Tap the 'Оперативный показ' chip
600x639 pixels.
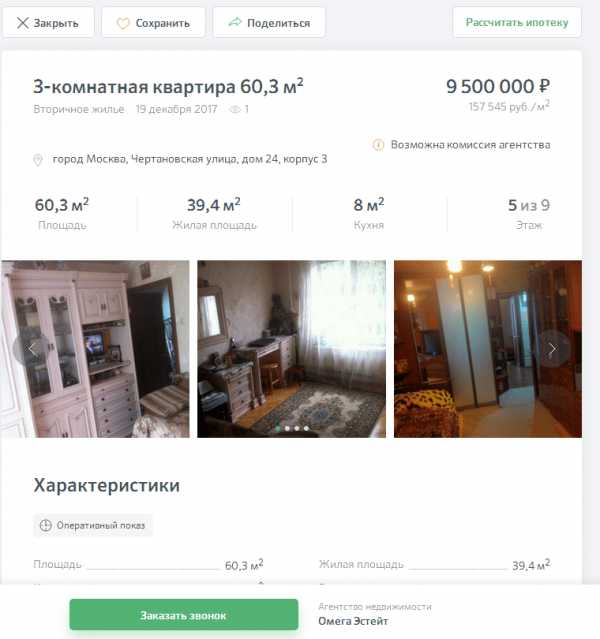pos(93,525)
